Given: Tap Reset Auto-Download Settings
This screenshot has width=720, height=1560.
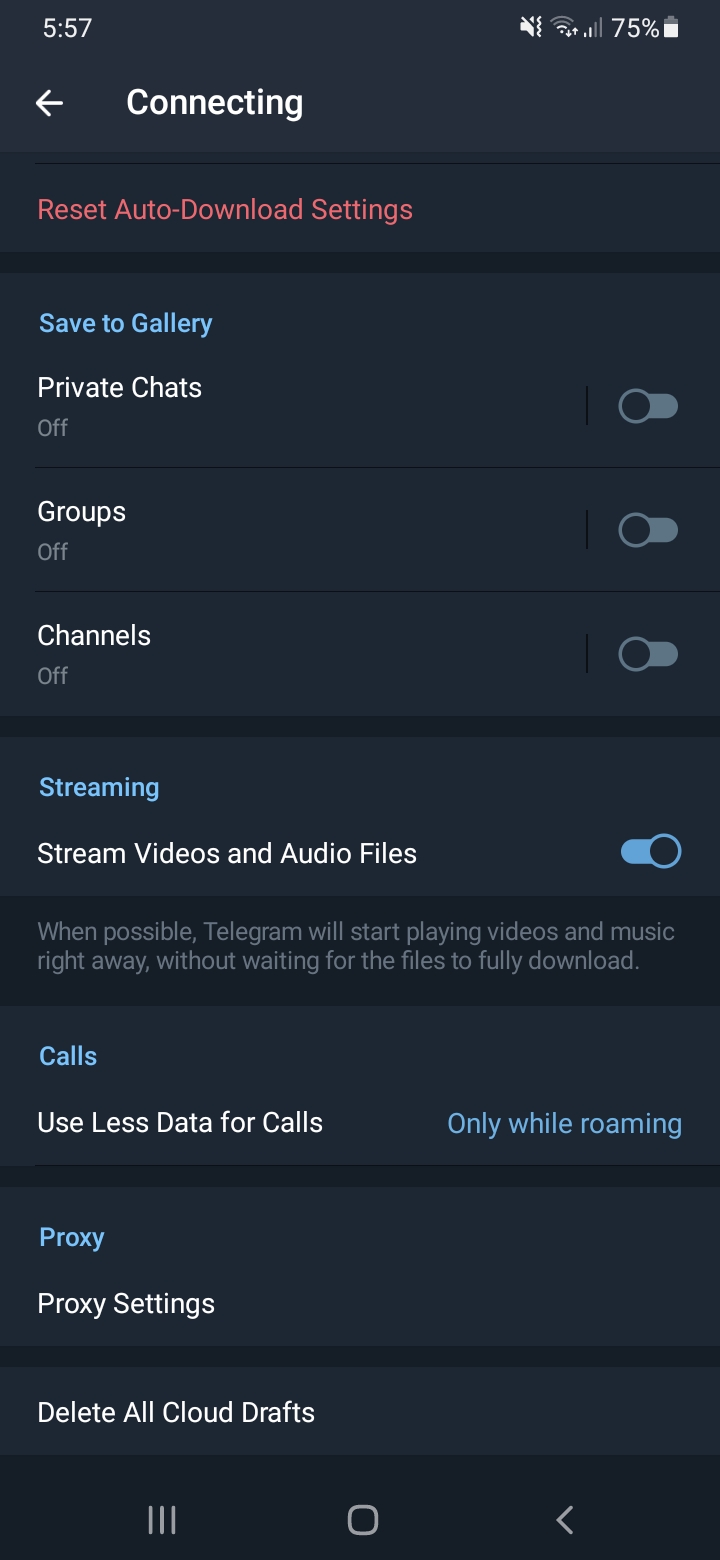Looking at the screenshot, I should [225, 209].
